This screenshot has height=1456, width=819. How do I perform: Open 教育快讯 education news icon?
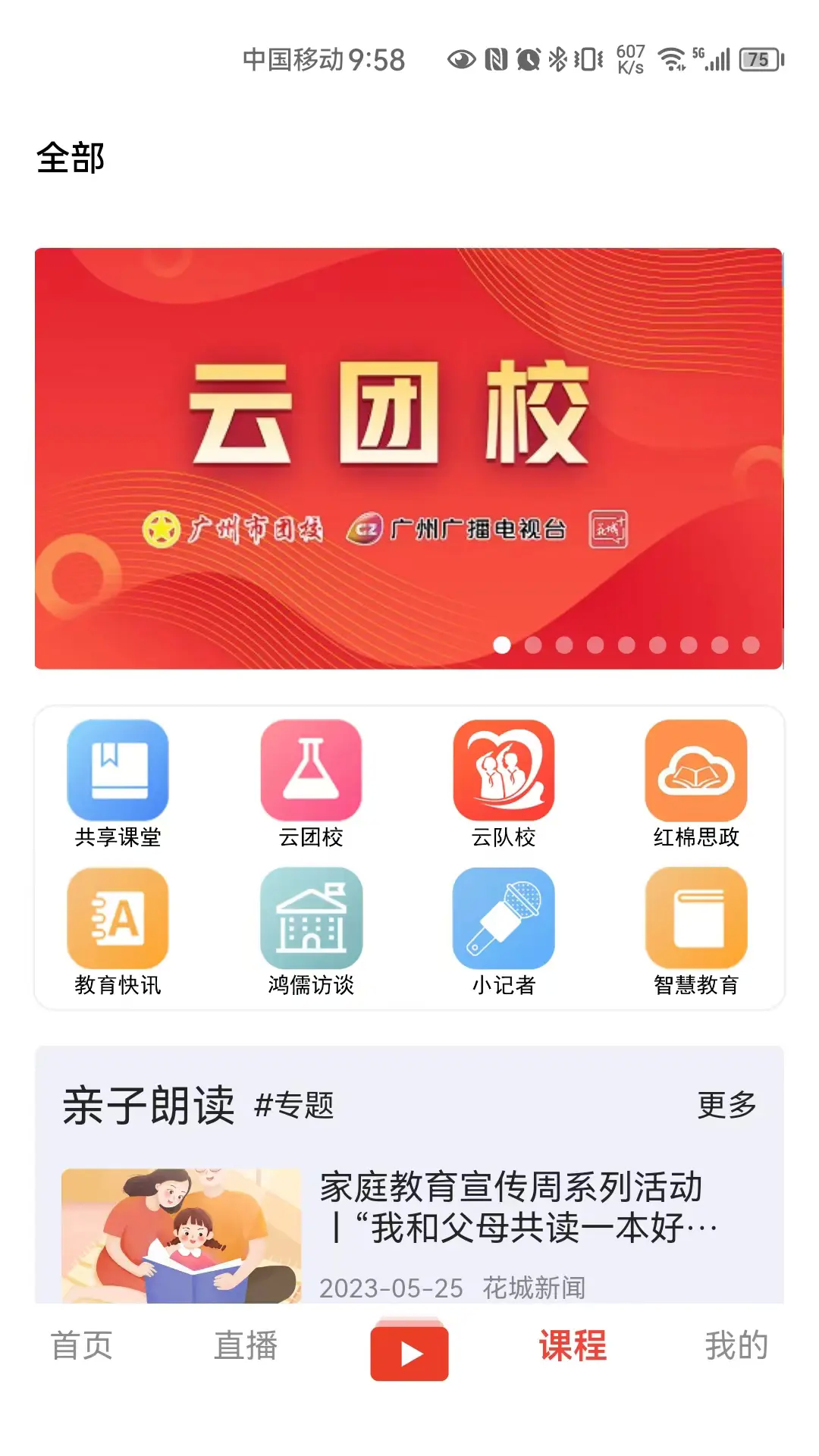pos(117,918)
